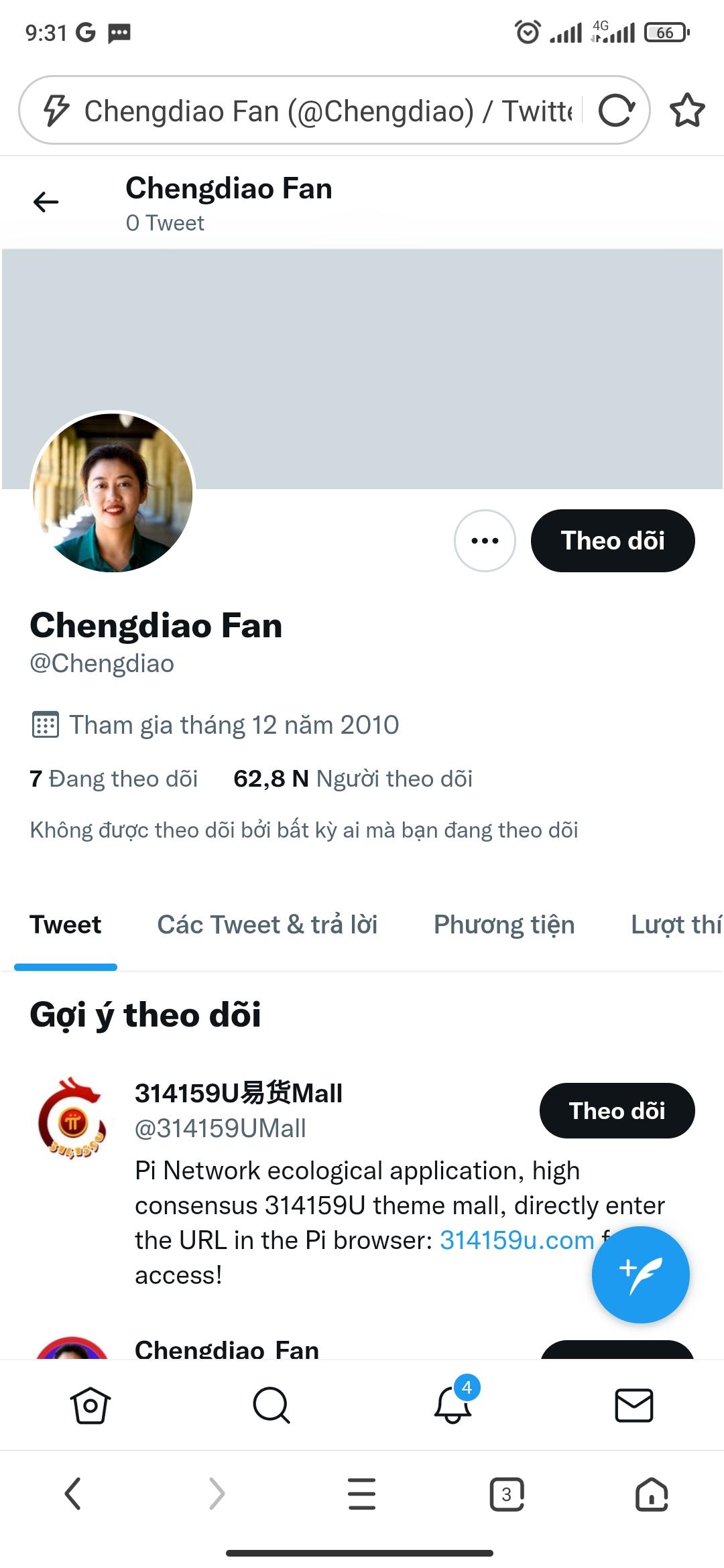Compose a new tweet
The image size is (724, 1568).
tap(640, 1275)
